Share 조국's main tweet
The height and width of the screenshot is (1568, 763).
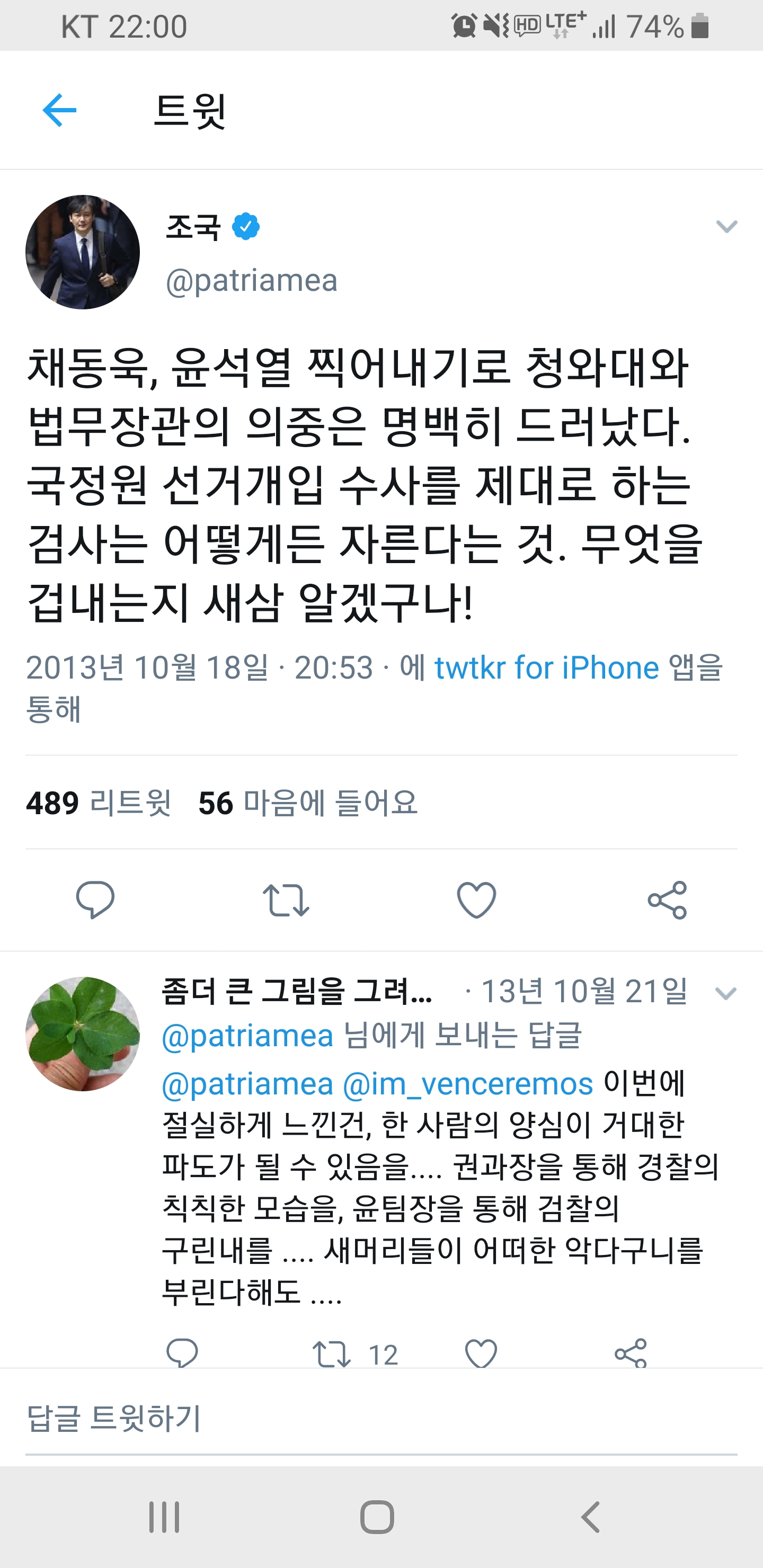tap(667, 899)
